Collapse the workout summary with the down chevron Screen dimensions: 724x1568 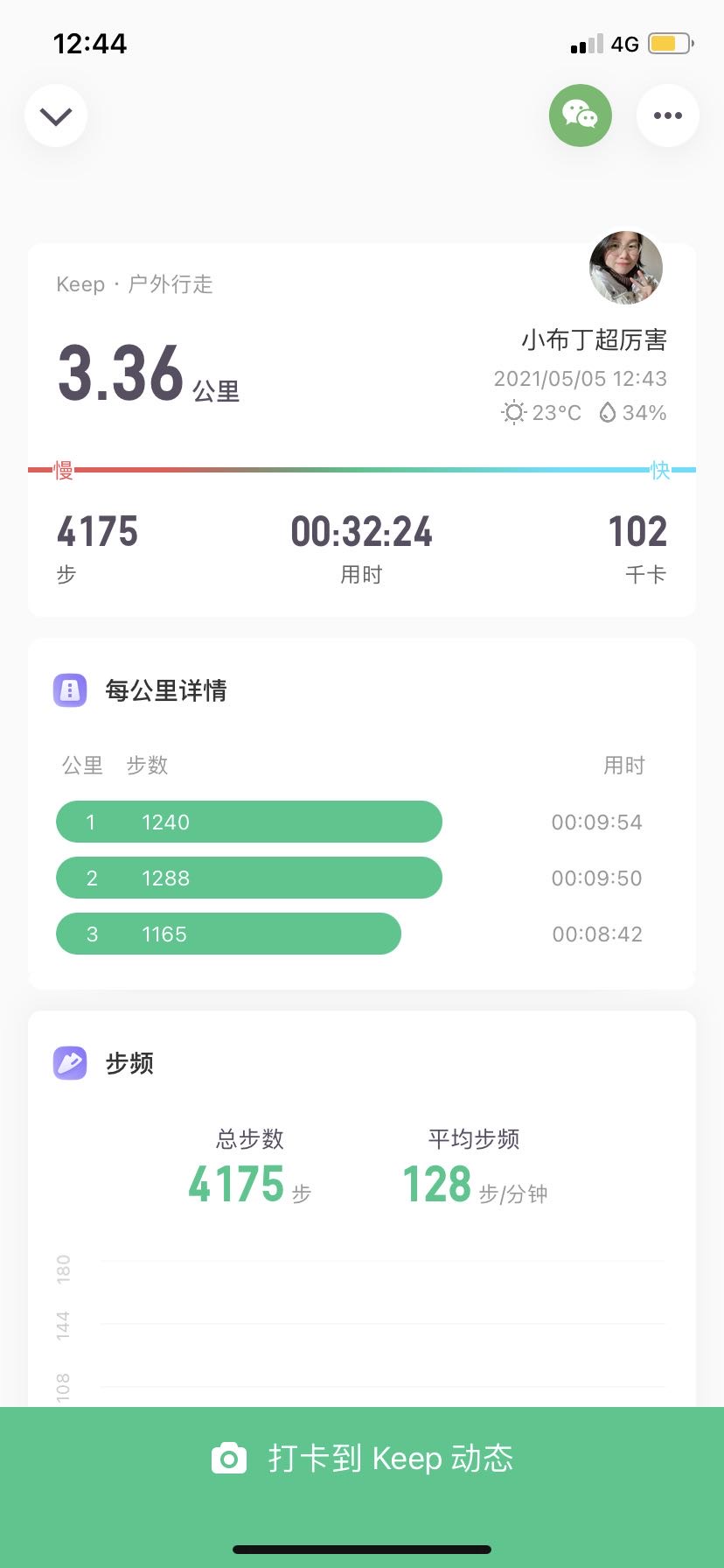[56, 115]
